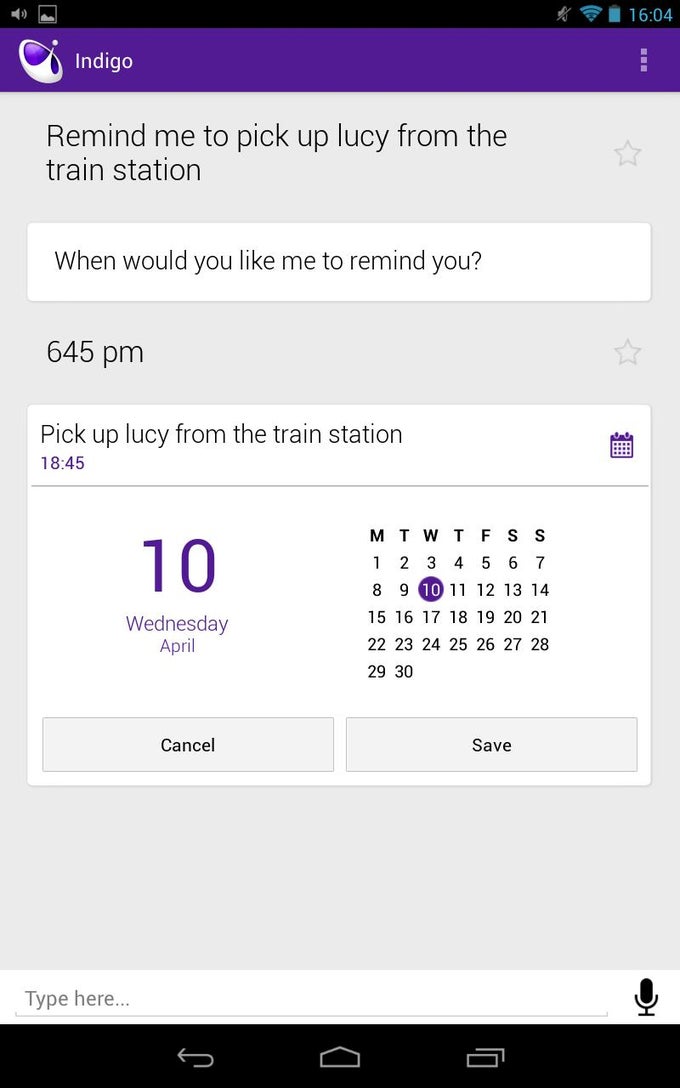Choose April 24 on the calendar
680x1088 pixels.
(x=431, y=644)
